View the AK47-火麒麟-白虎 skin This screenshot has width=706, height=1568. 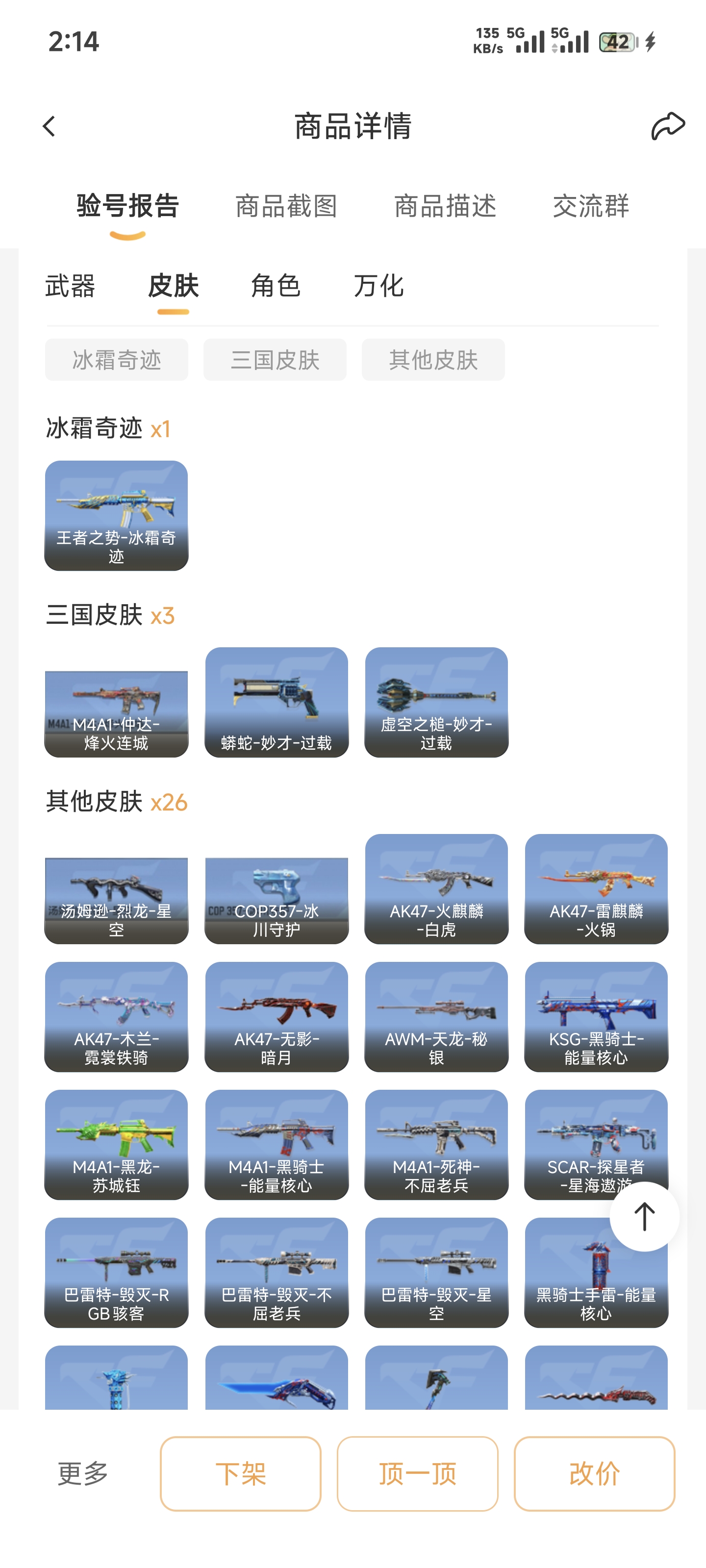click(436, 889)
